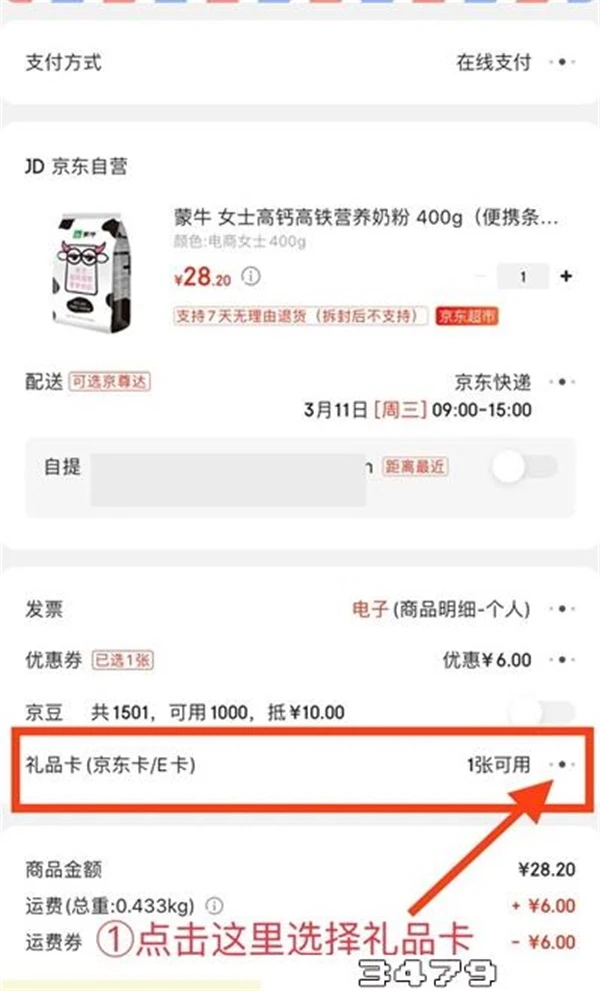Increase the product quantity with plus
The image size is (600, 991).
tap(567, 276)
